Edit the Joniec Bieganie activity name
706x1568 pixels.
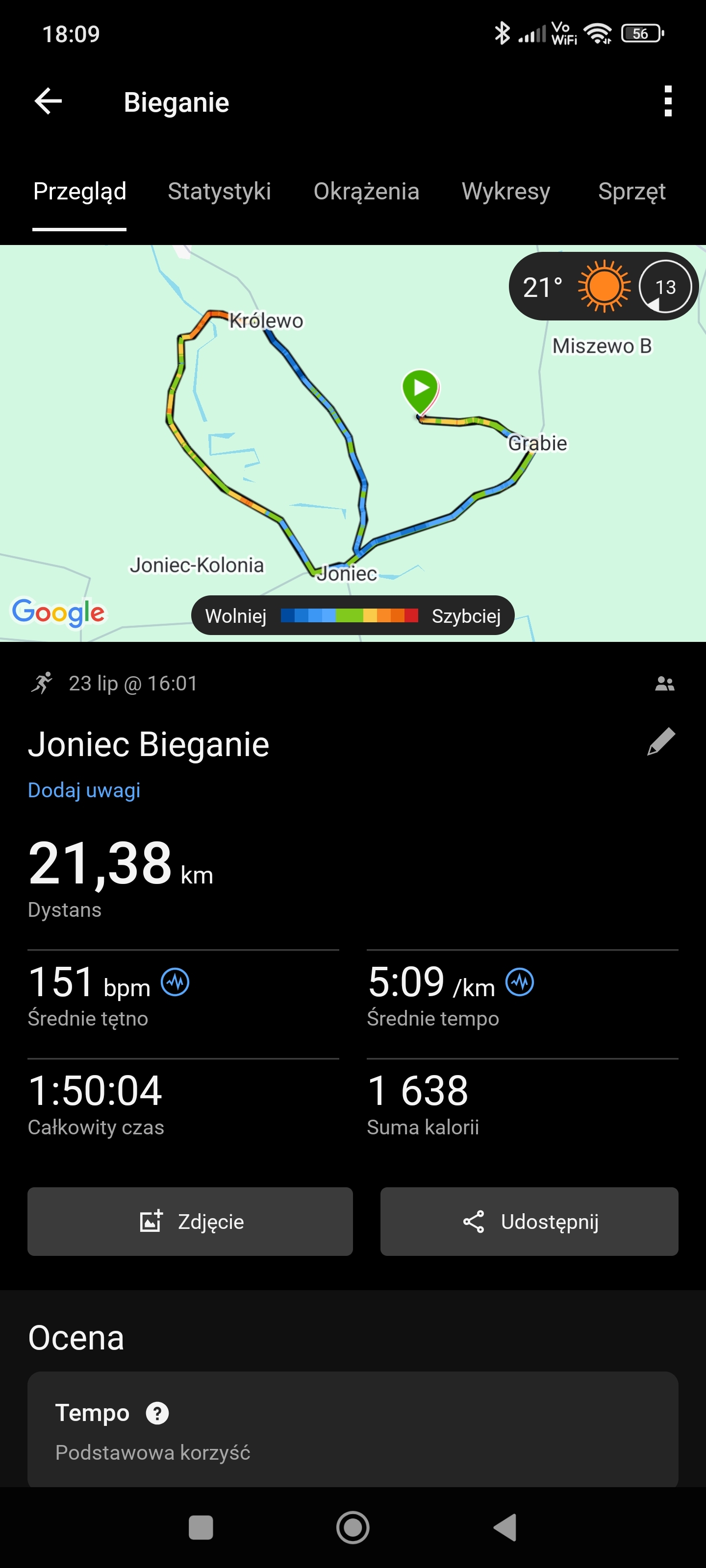661,742
